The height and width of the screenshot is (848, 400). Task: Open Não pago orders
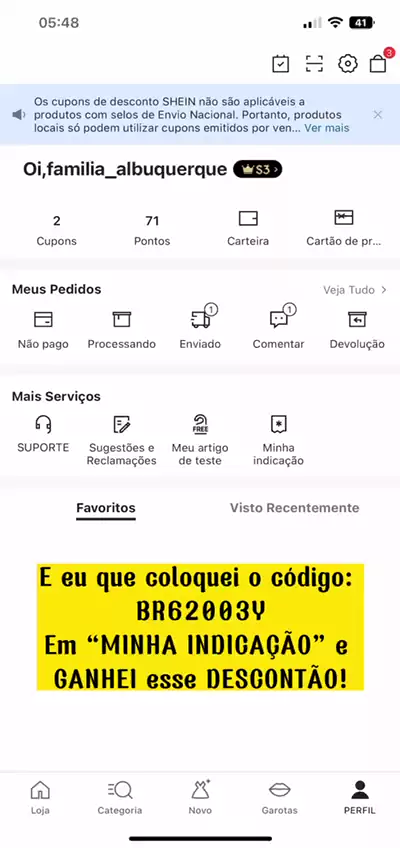(43, 330)
